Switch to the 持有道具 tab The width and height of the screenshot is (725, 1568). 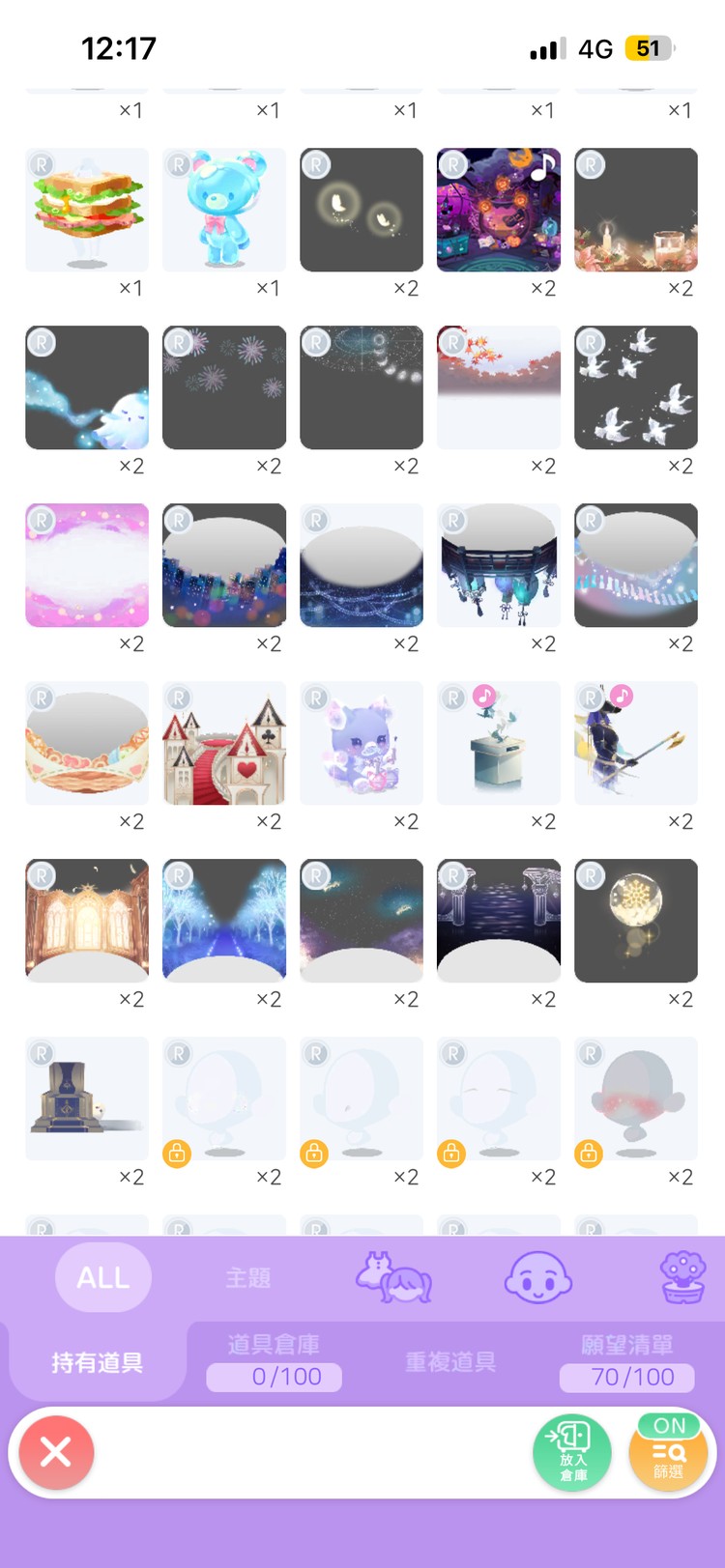coord(97,1362)
